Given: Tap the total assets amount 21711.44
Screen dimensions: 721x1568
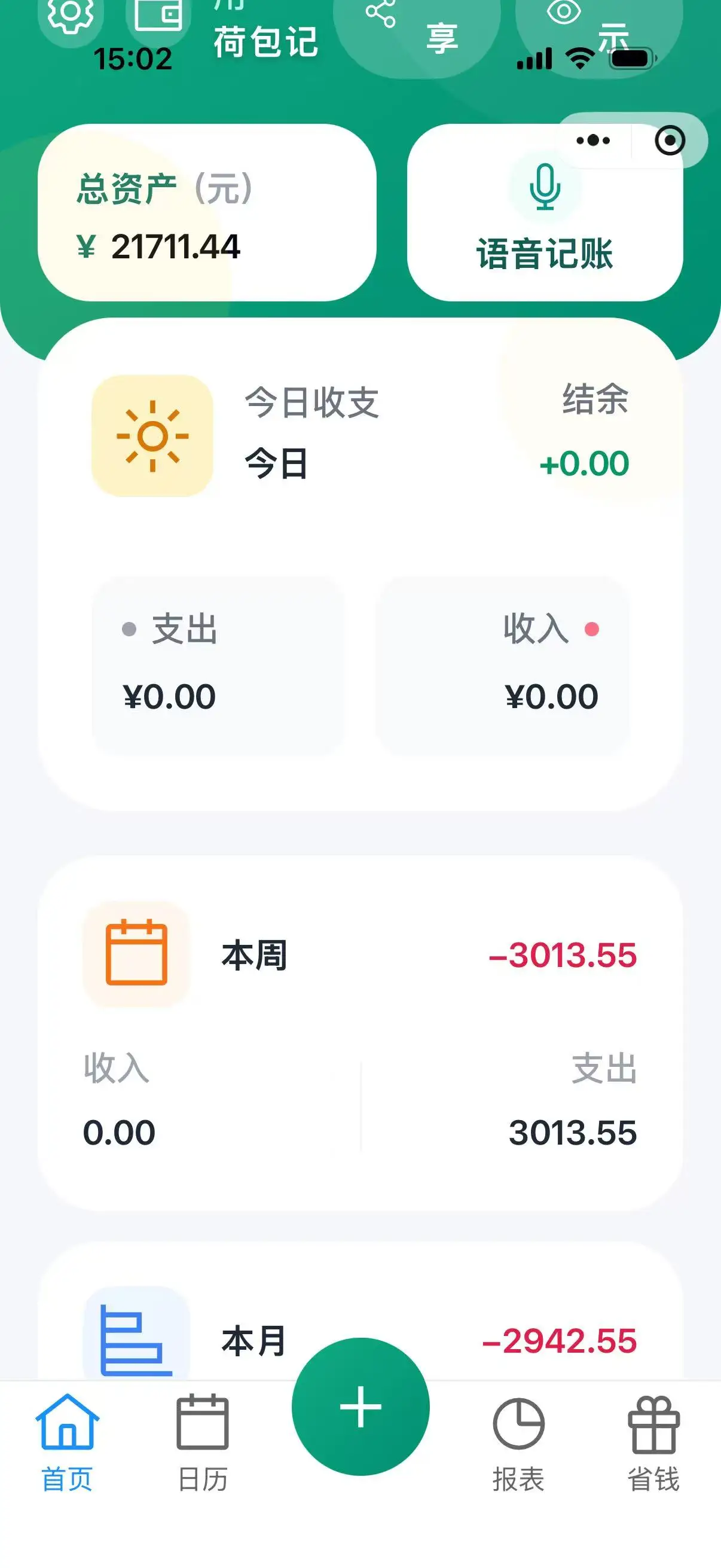Looking at the screenshot, I should pyautogui.click(x=176, y=246).
